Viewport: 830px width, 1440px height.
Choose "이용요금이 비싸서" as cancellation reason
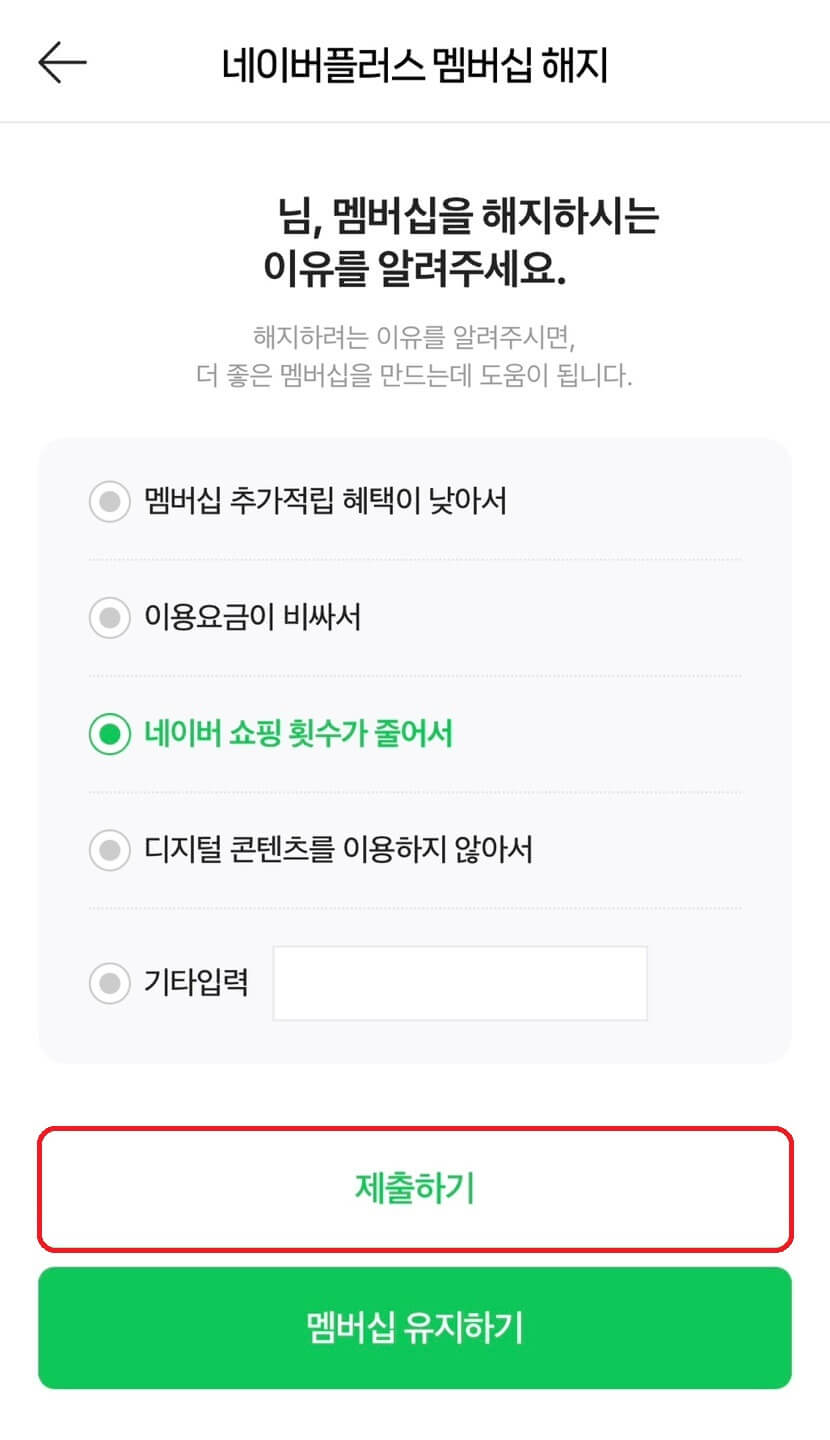coord(109,619)
